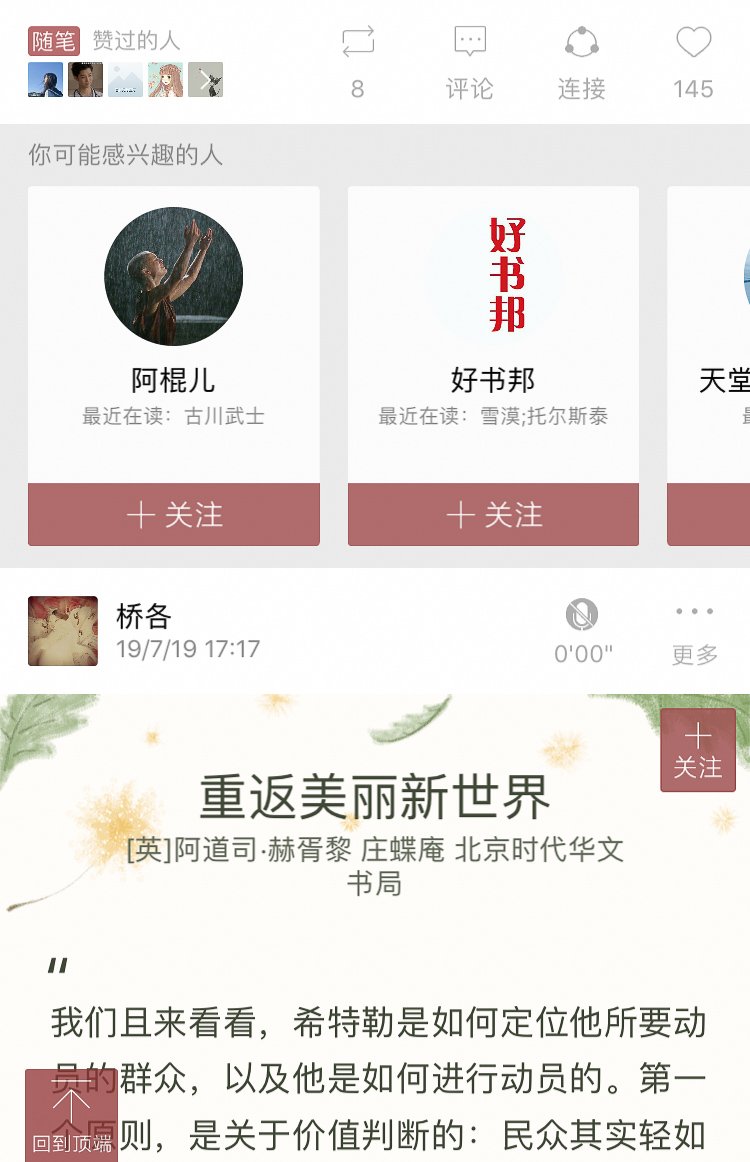Open the book 重返美丽新世界
The image size is (750, 1162).
pos(375,797)
